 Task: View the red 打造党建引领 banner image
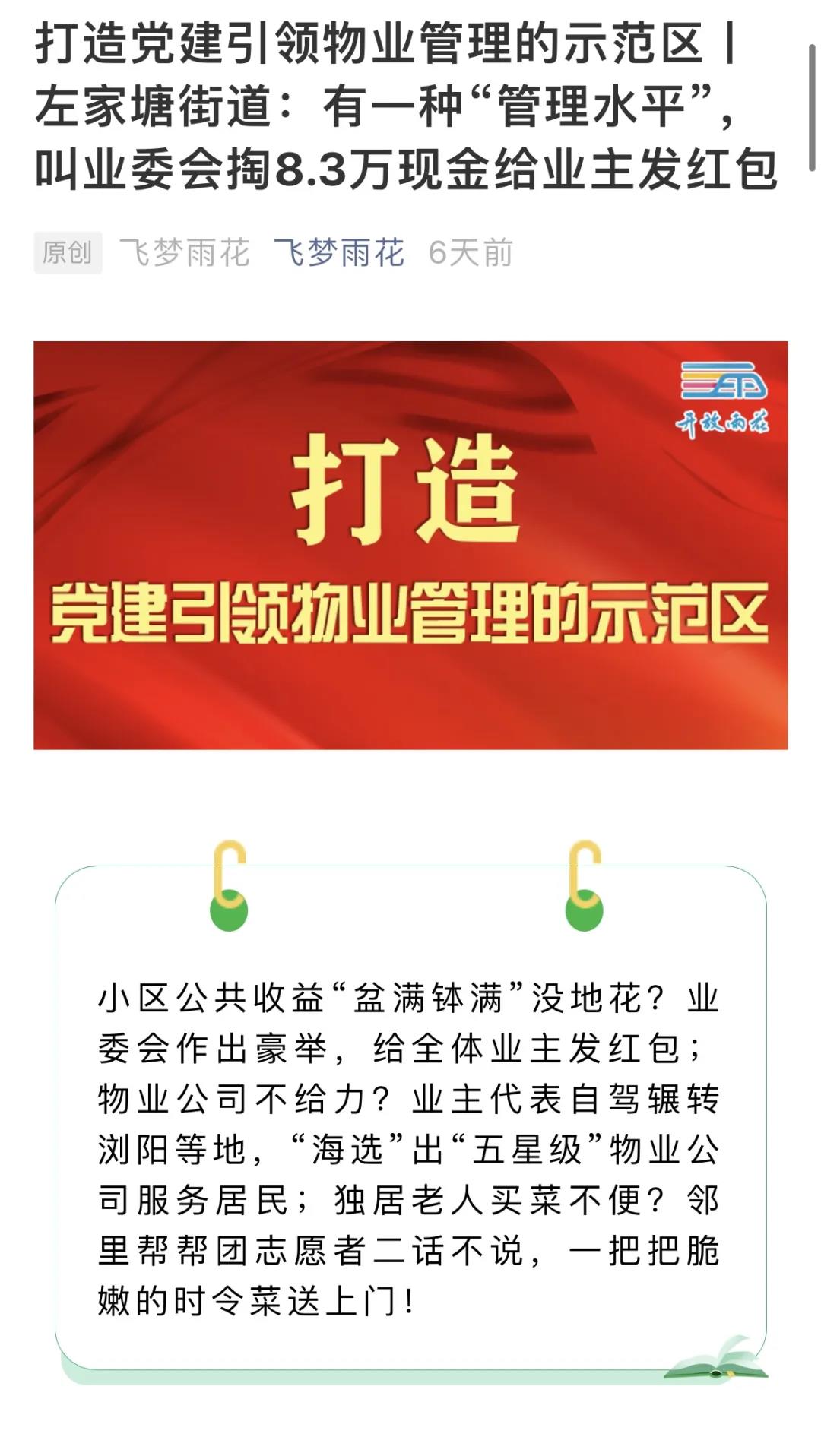pos(410,545)
